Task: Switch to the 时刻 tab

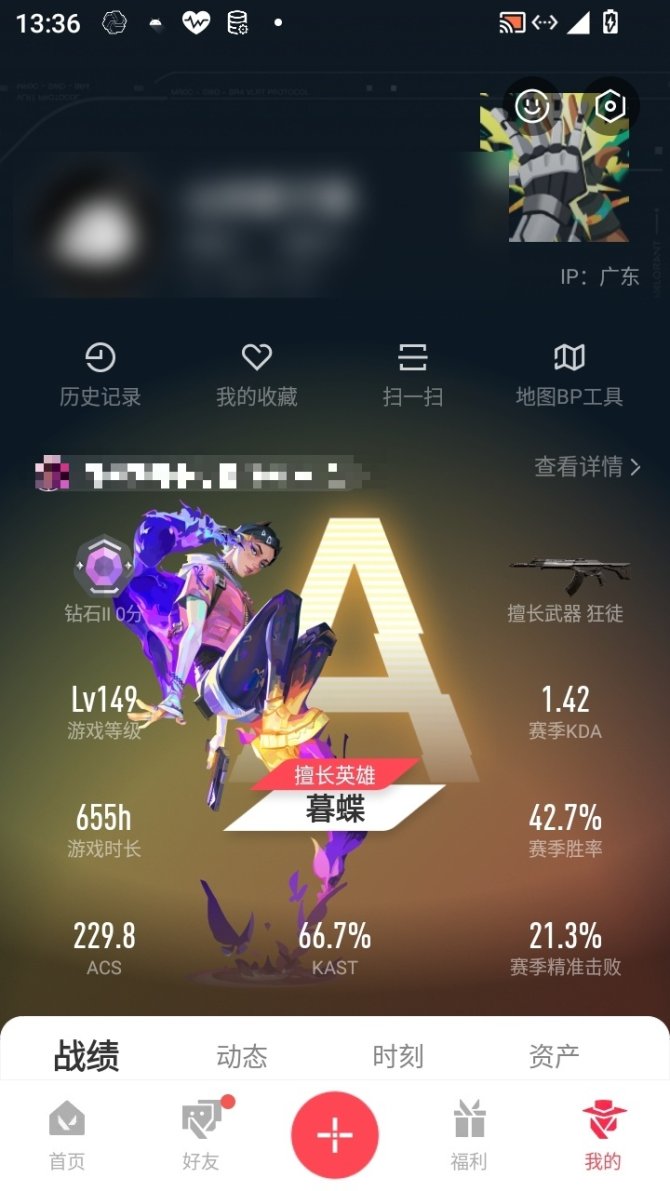Action: click(x=398, y=1056)
